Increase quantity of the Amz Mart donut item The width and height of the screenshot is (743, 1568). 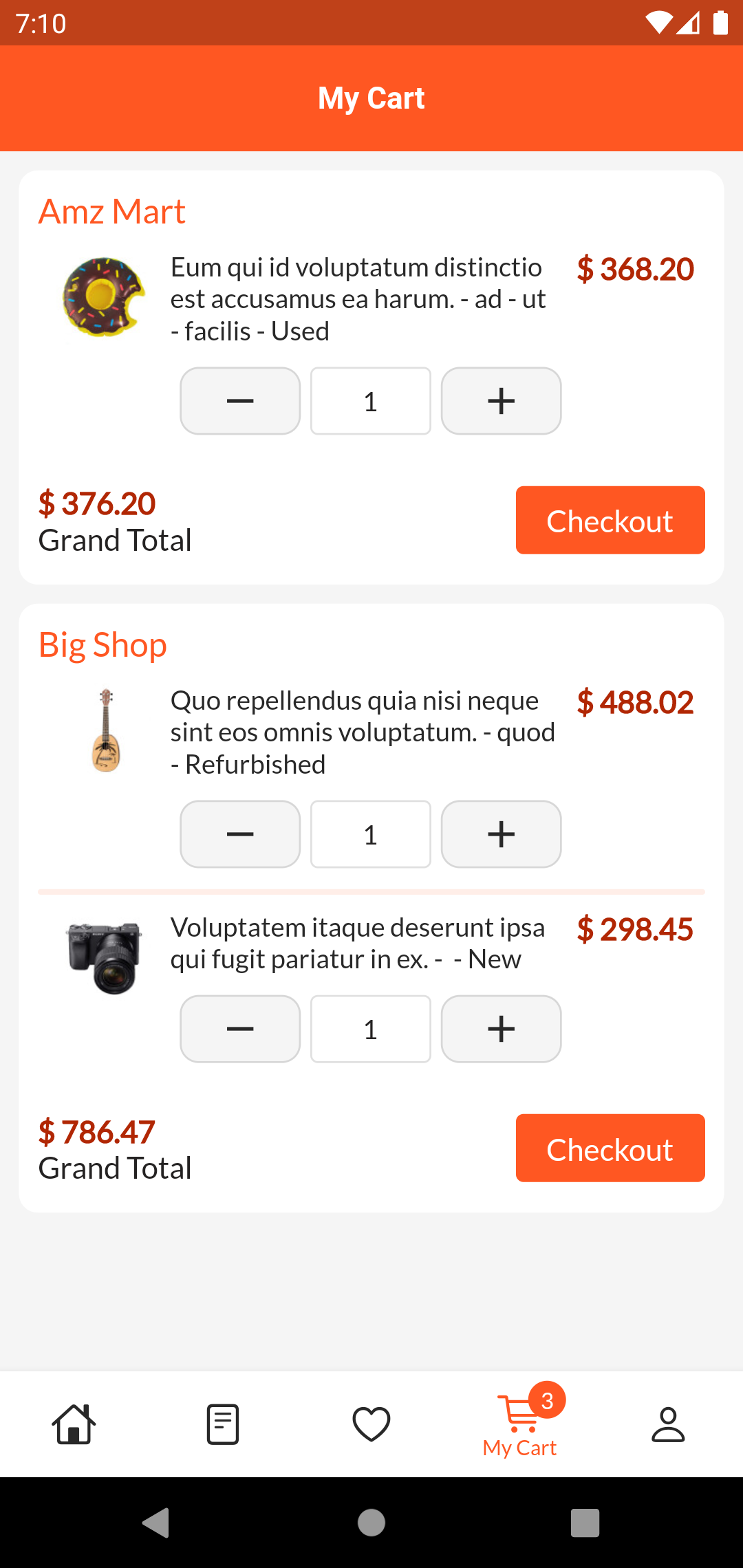[501, 401]
